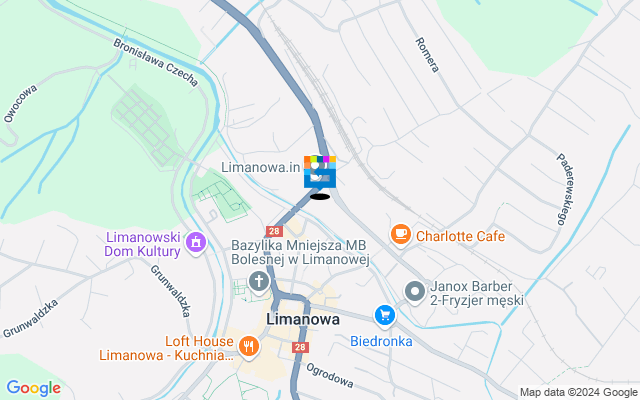This screenshot has width=640, height=400.
Task: Select the Biedronka shopping pin
Action: click(x=383, y=316)
